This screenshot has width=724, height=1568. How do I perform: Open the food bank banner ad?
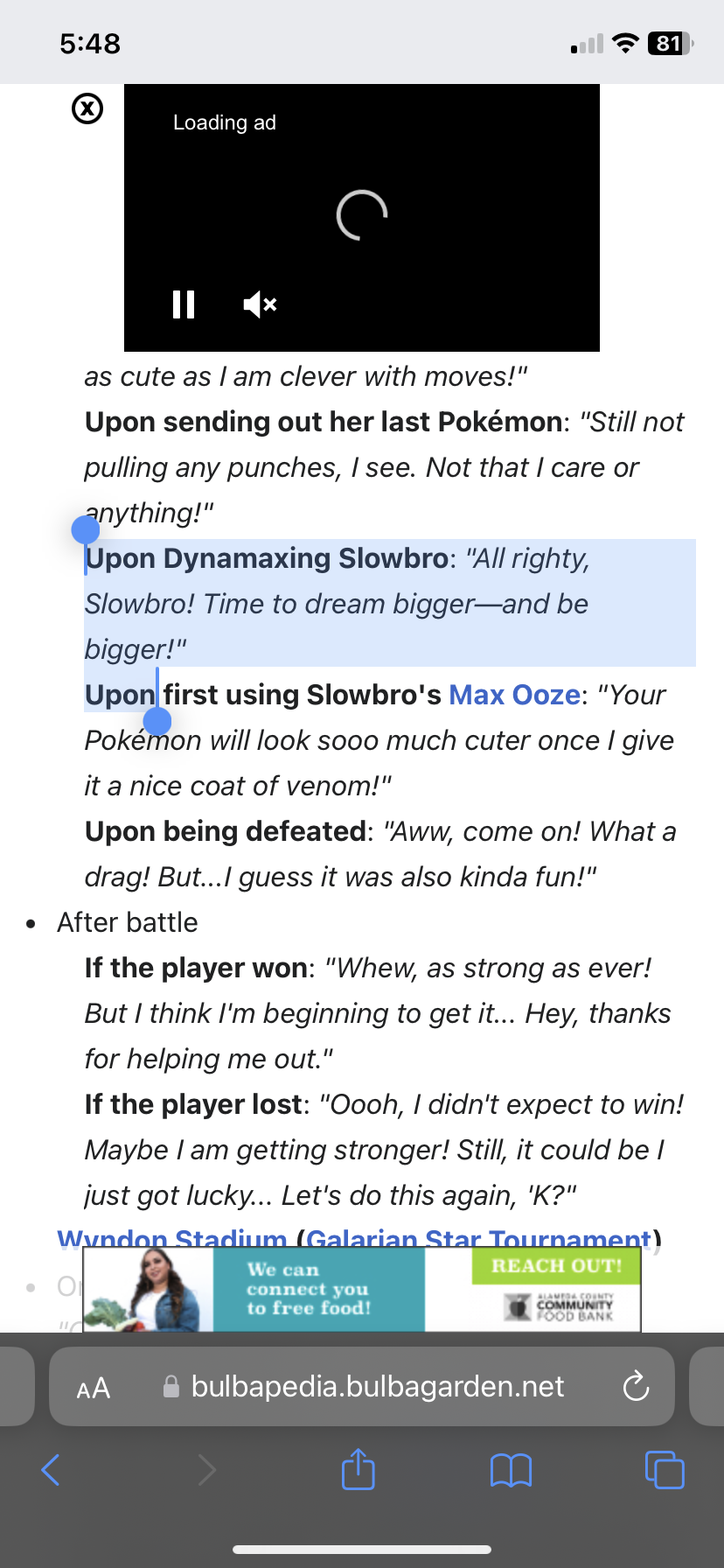pyautogui.click(x=362, y=1289)
